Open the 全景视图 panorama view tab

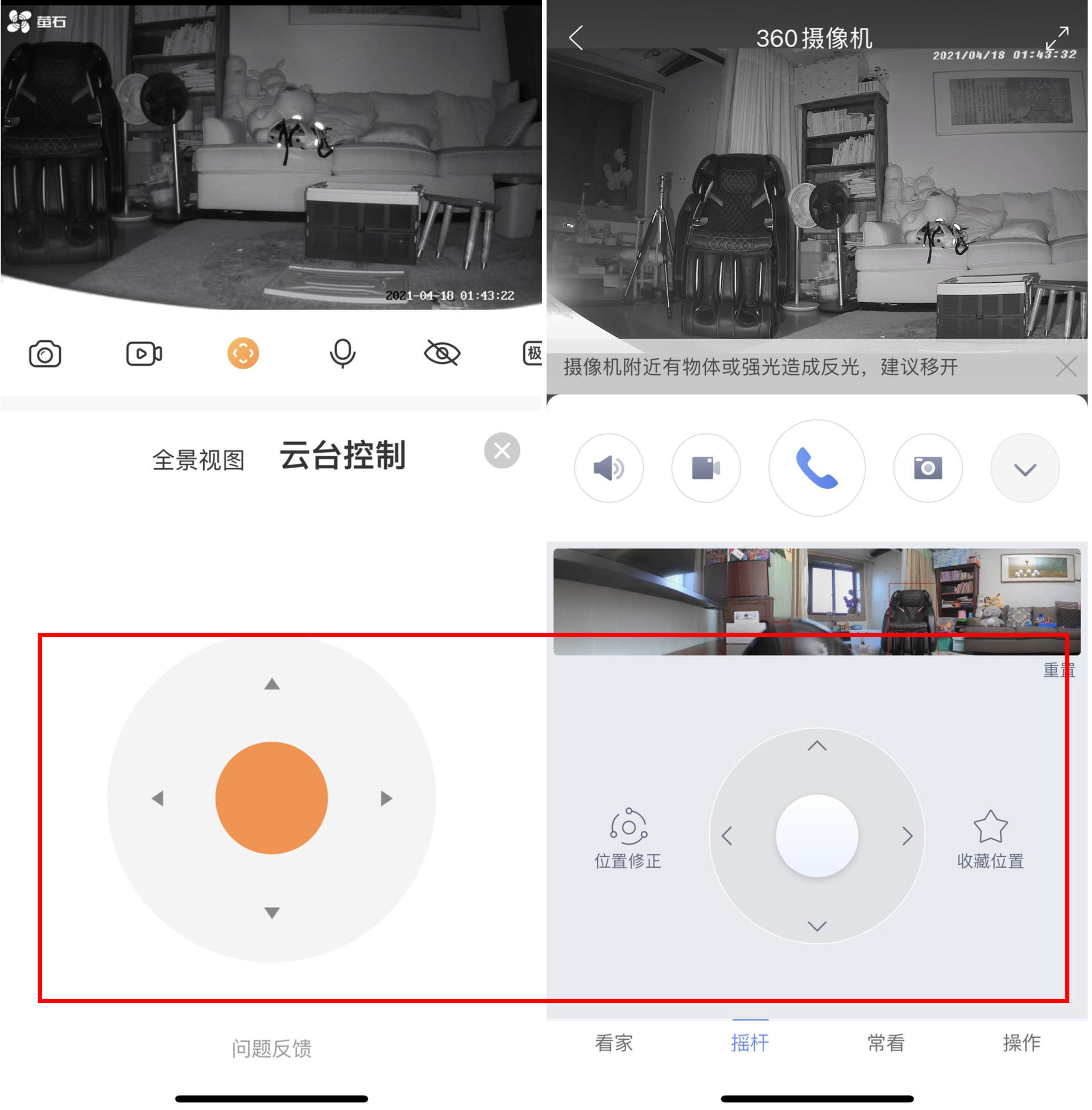click(199, 458)
